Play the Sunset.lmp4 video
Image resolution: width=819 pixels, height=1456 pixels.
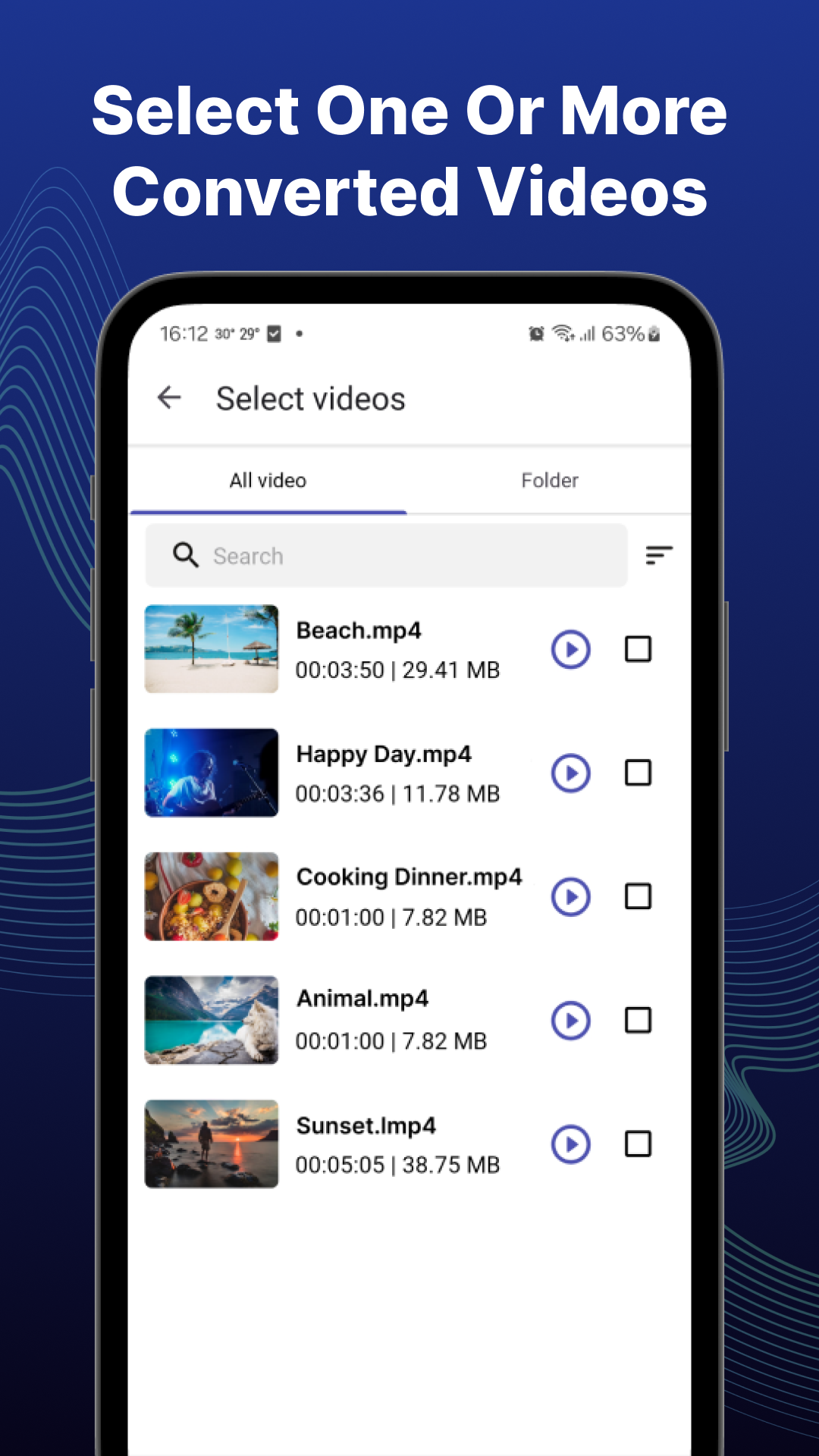[x=570, y=1144]
